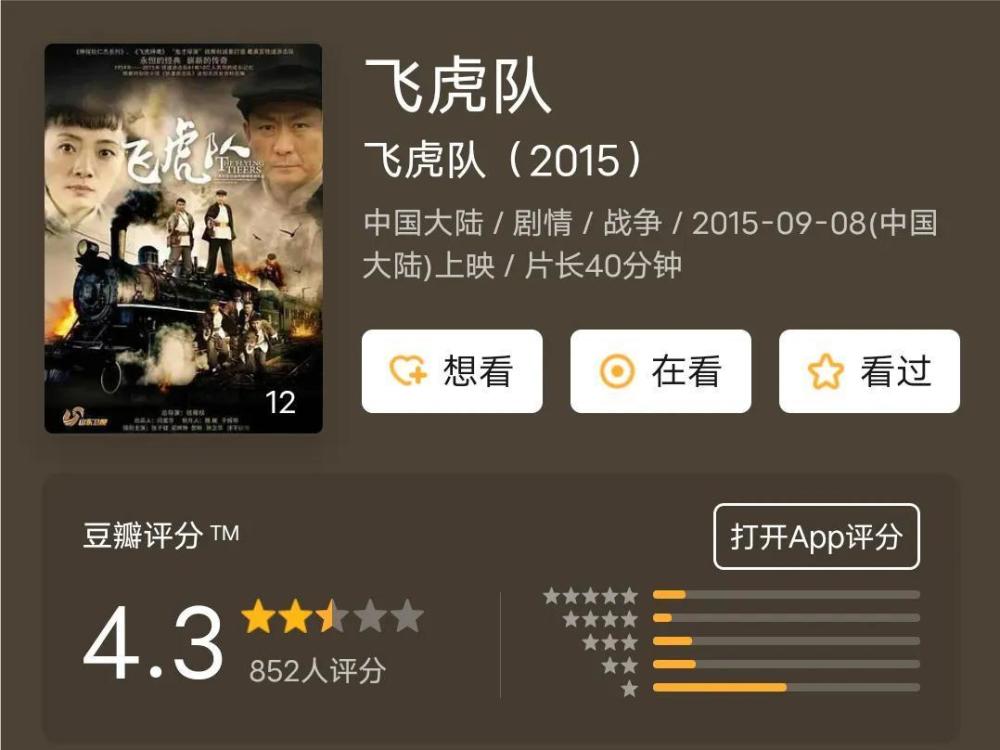The width and height of the screenshot is (1000, 750).
Task: Open the 飞虎队 poster image
Action: point(184,239)
